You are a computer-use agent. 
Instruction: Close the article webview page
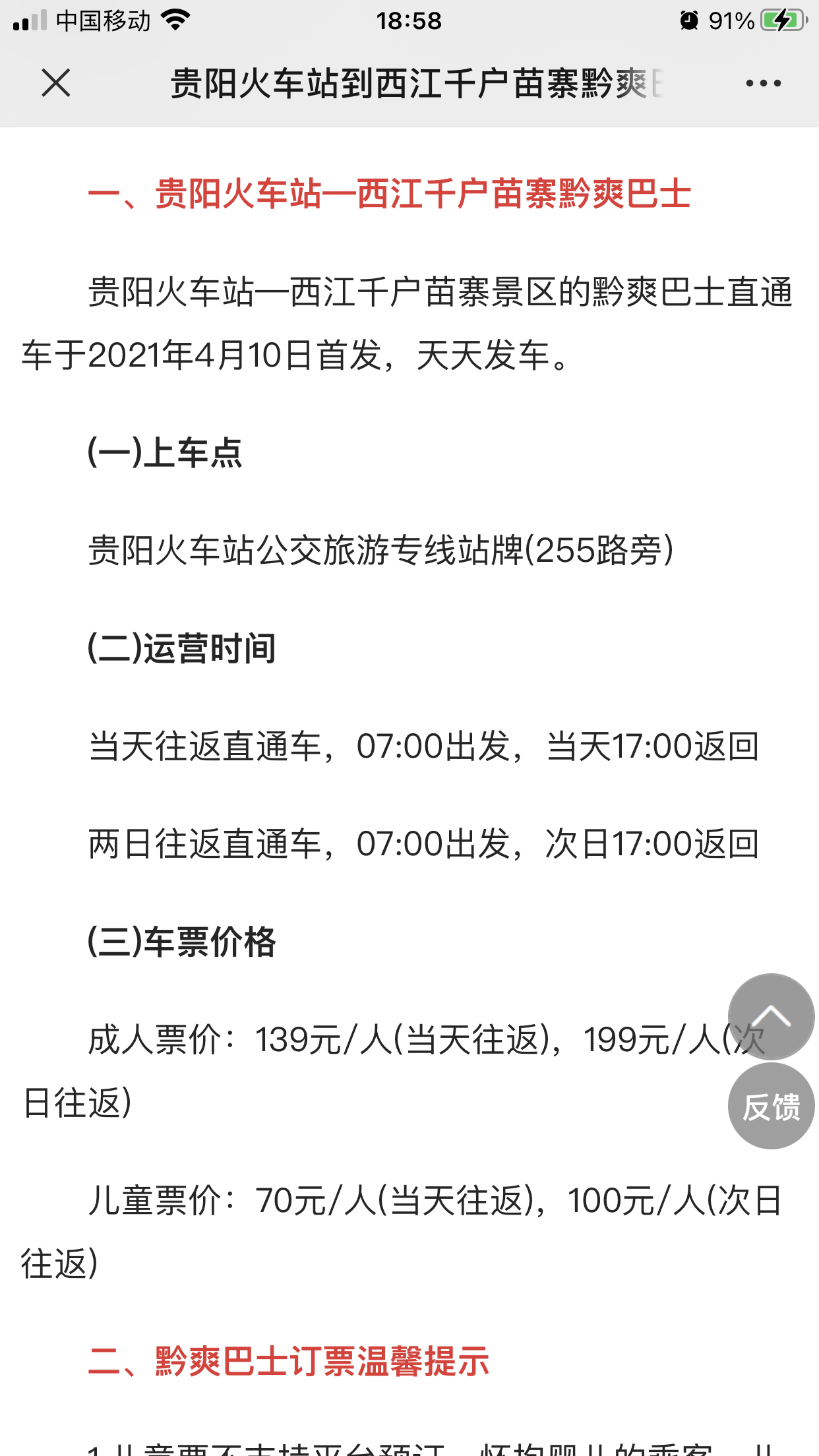[55, 83]
